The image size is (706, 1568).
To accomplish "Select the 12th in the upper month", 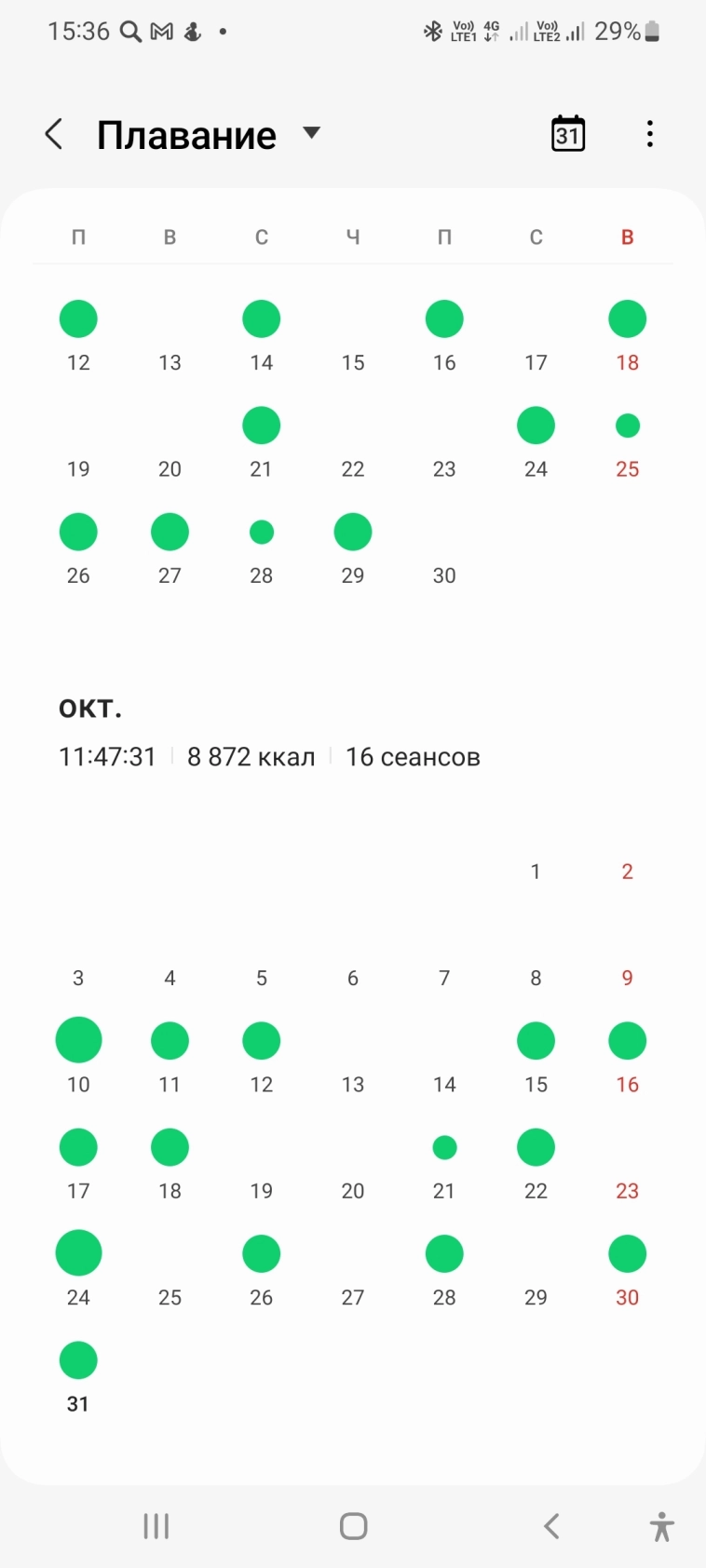I will click(78, 319).
